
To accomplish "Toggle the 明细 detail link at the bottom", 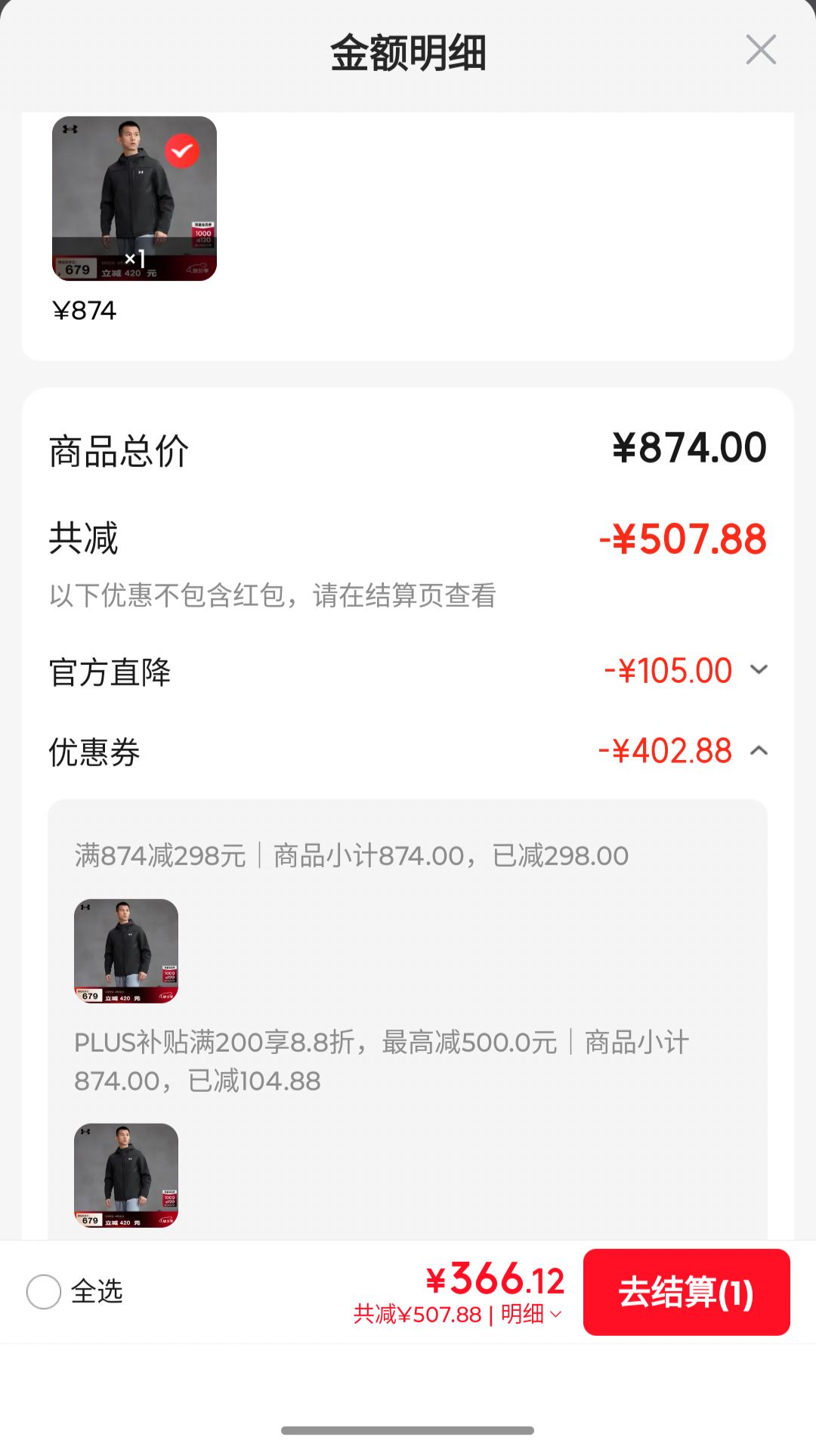I will [531, 1314].
